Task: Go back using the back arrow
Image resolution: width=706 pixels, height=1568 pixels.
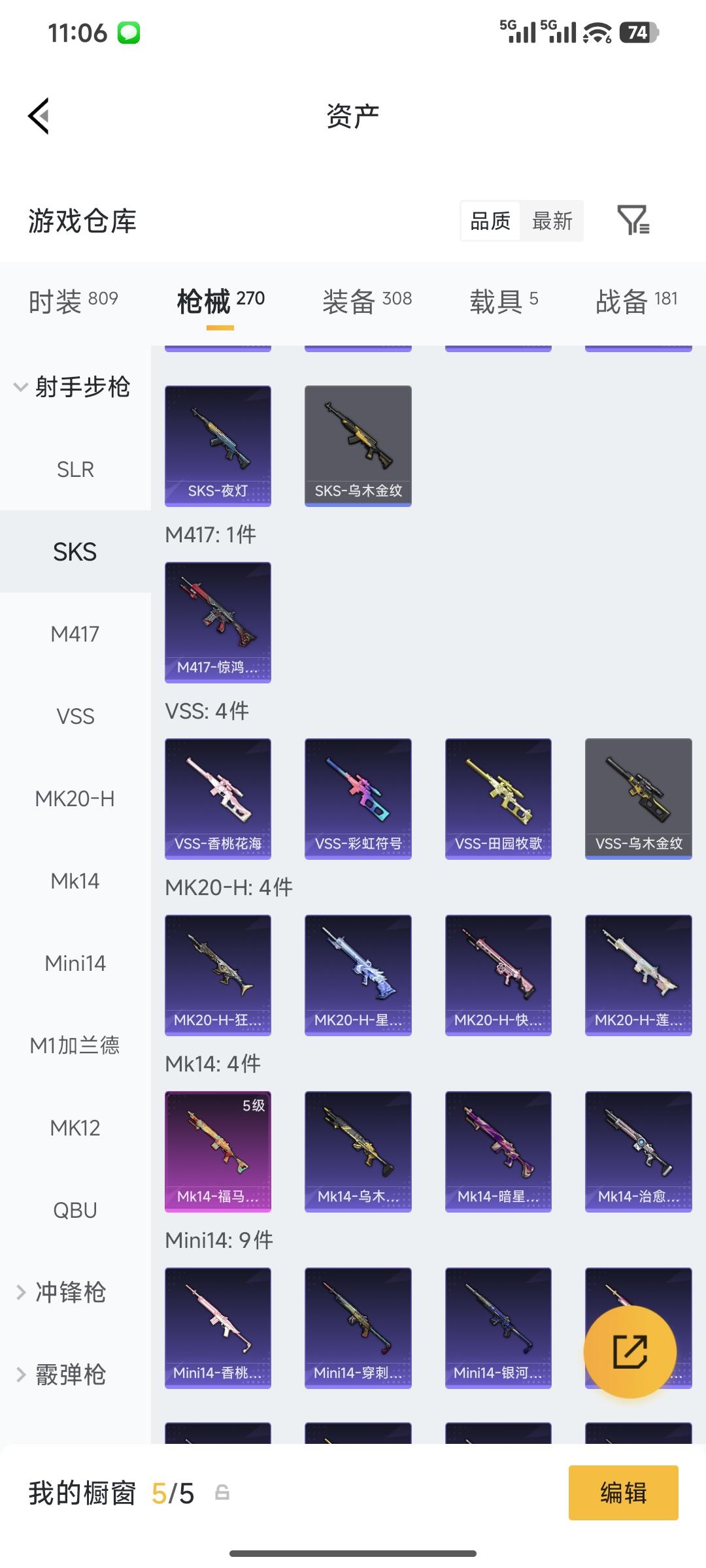Action: point(39,116)
